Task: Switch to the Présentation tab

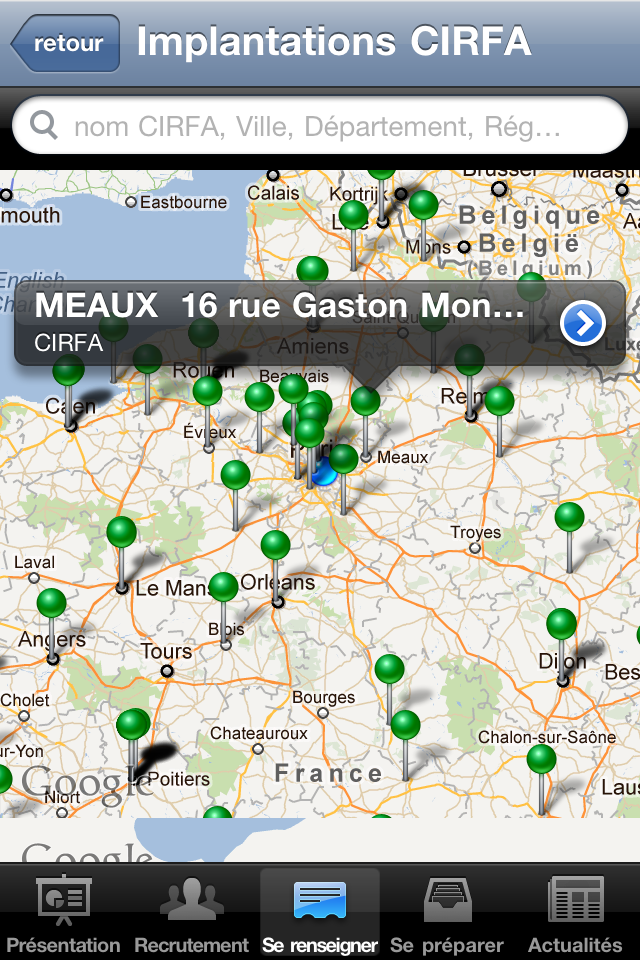Action: 64,914
